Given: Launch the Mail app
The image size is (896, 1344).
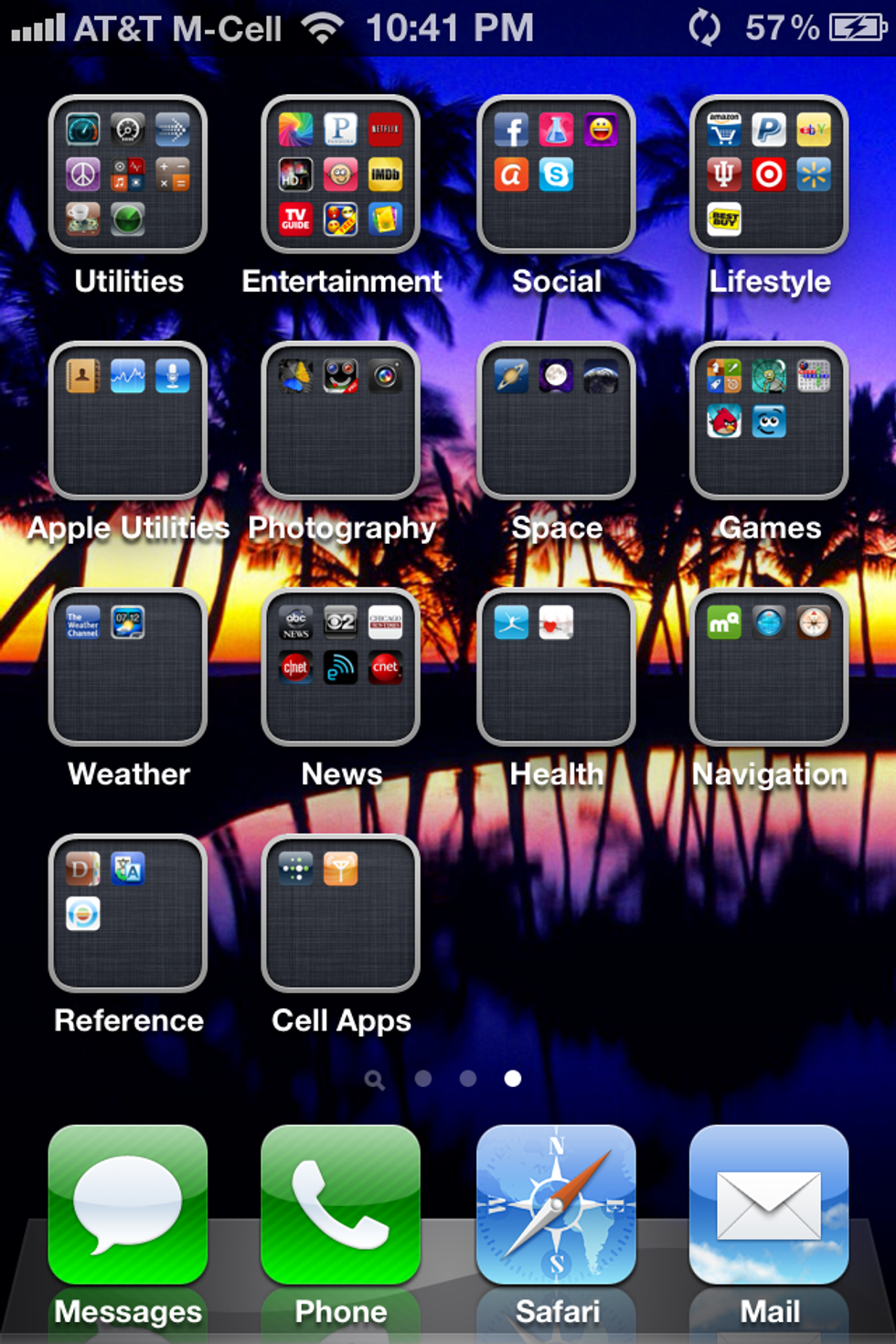Looking at the screenshot, I should point(769,1205).
